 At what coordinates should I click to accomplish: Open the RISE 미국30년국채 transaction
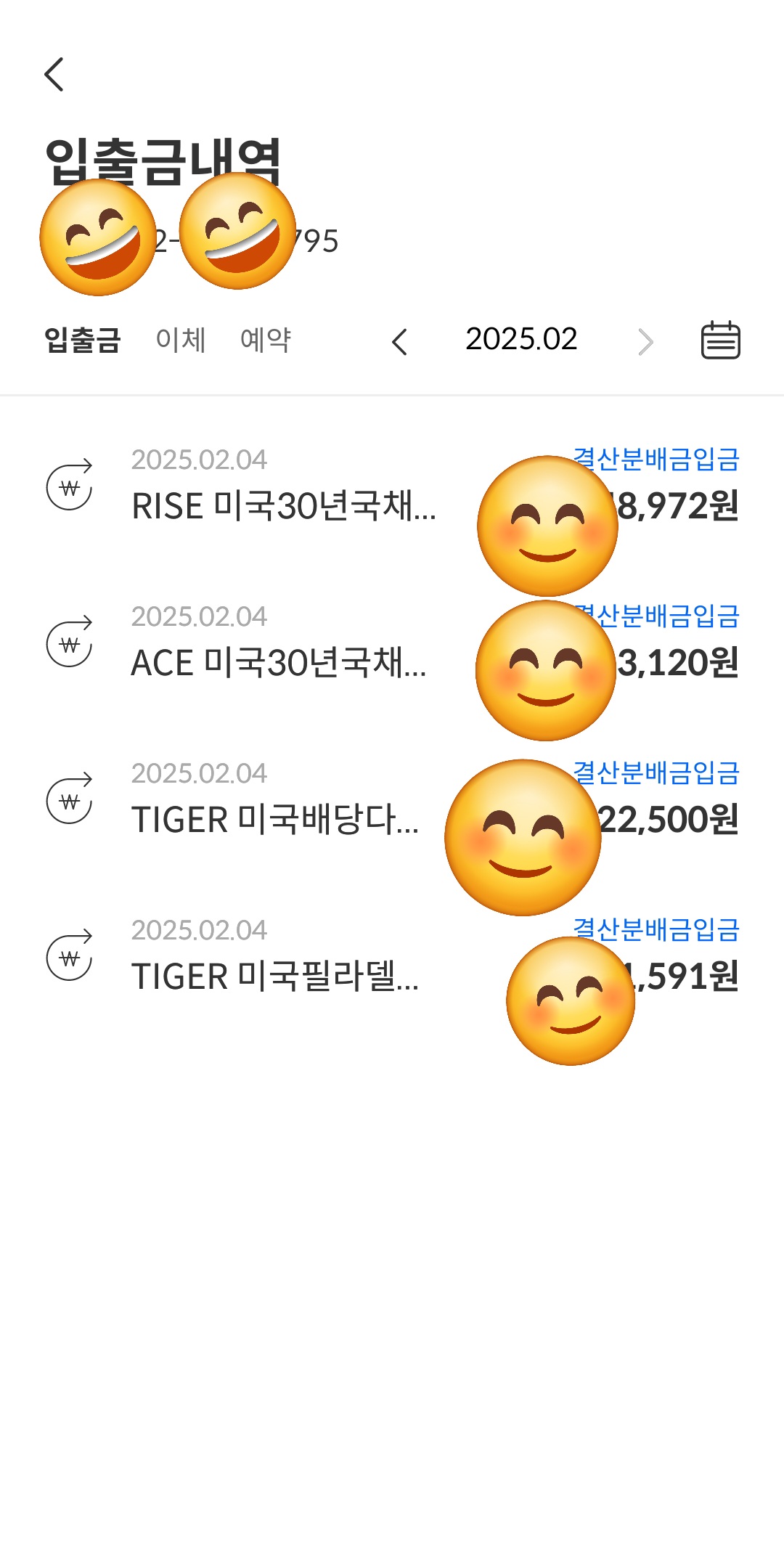[392, 486]
